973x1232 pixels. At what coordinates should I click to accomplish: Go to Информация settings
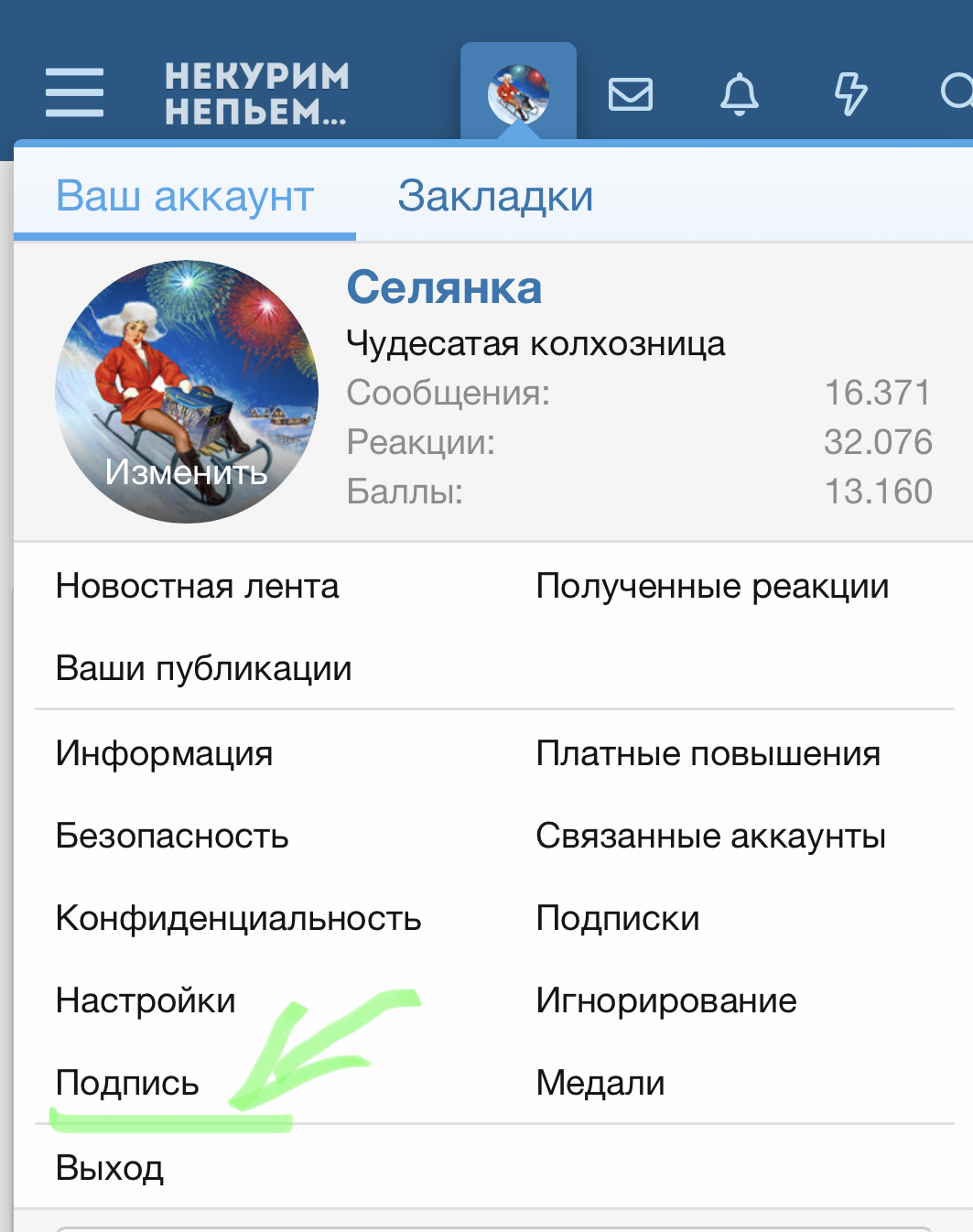tap(164, 753)
